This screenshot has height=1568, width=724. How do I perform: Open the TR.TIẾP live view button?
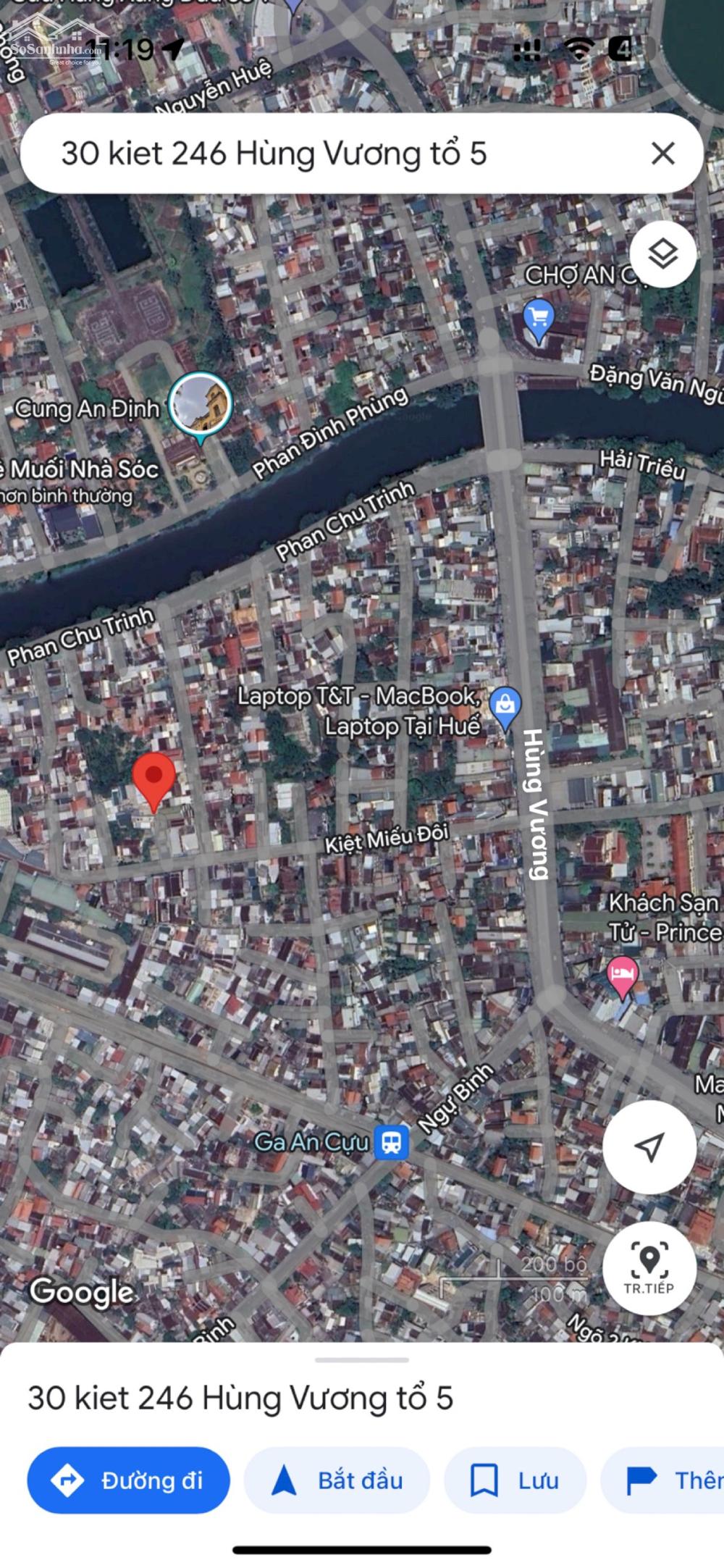(x=649, y=1267)
